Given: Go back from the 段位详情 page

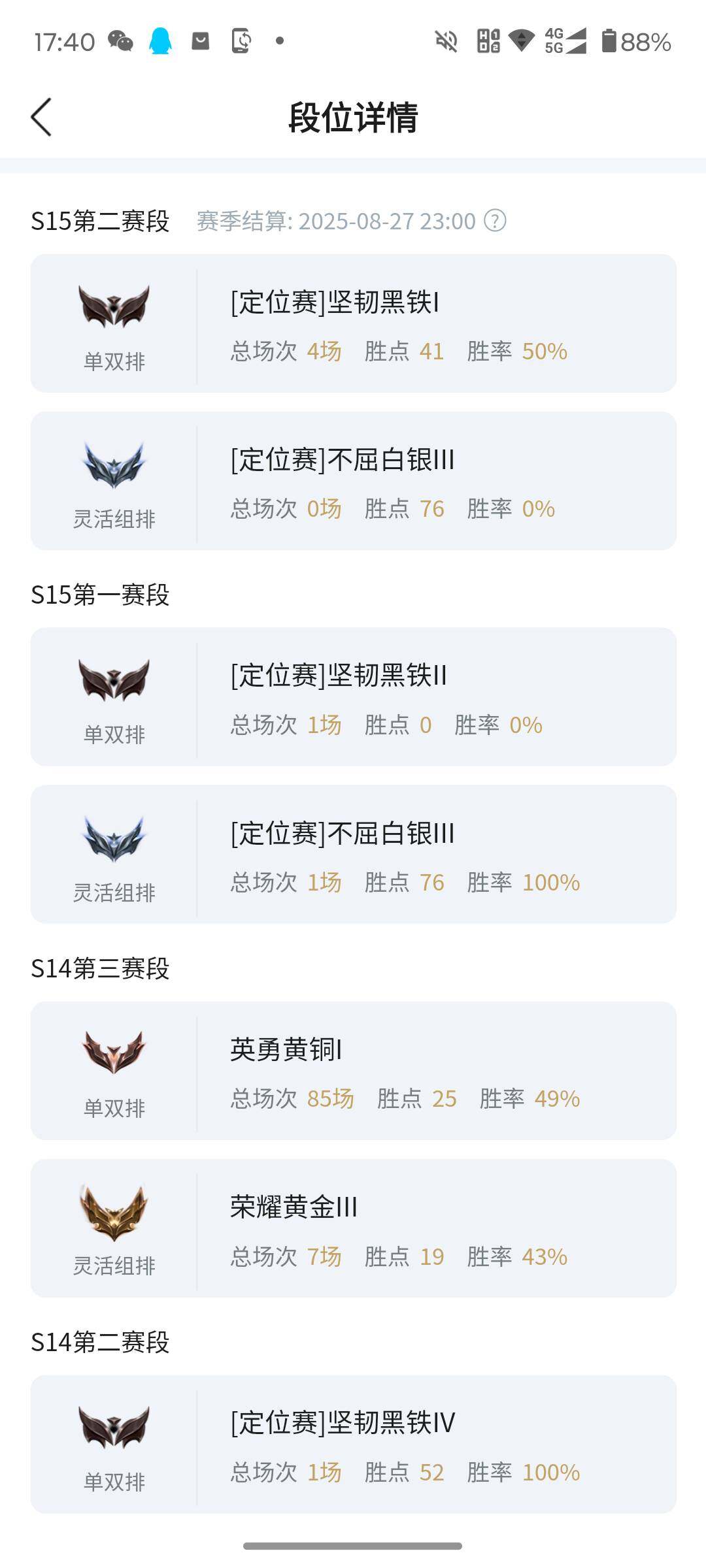Looking at the screenshot, I should 41,118.
